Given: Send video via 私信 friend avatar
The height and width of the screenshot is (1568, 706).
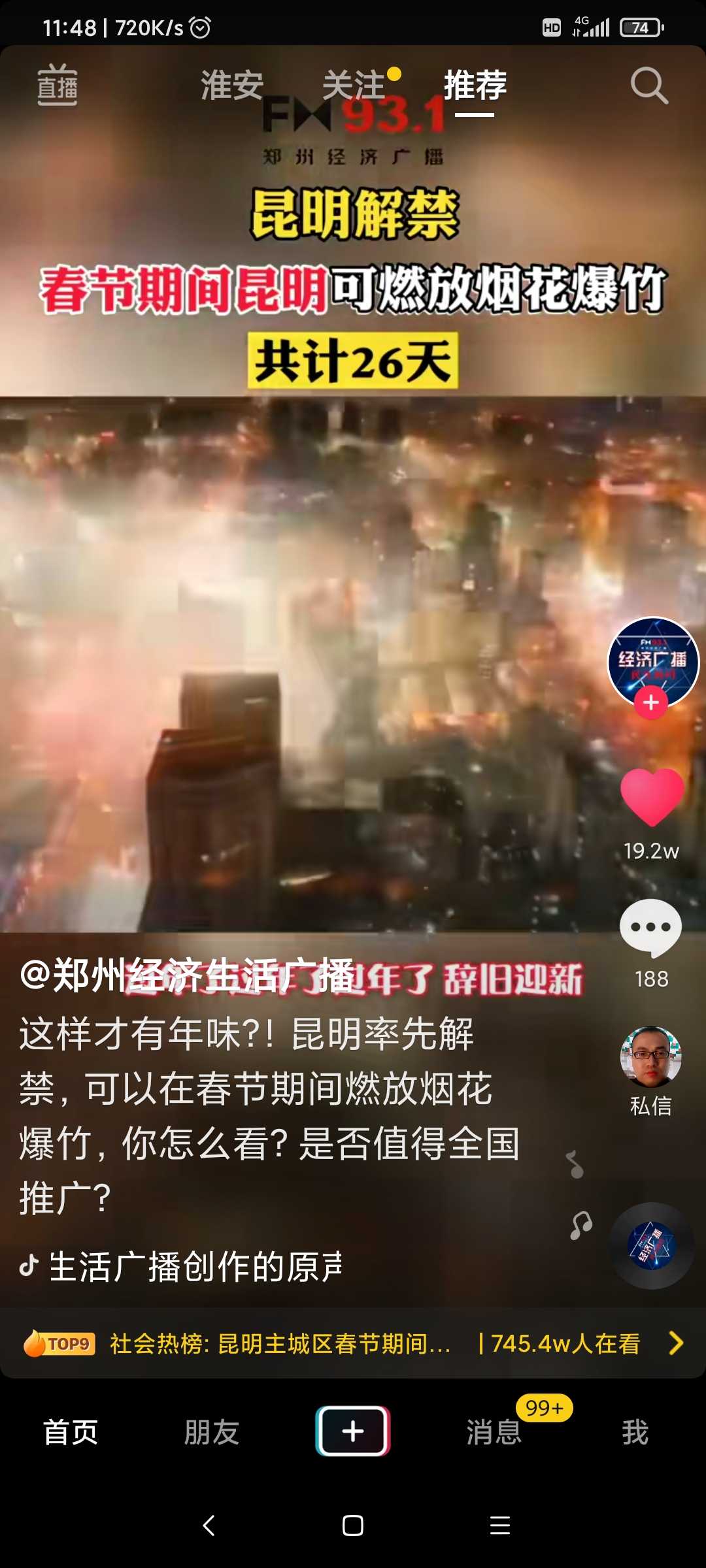Looking at the screenshot, I should pos(651,1057).
